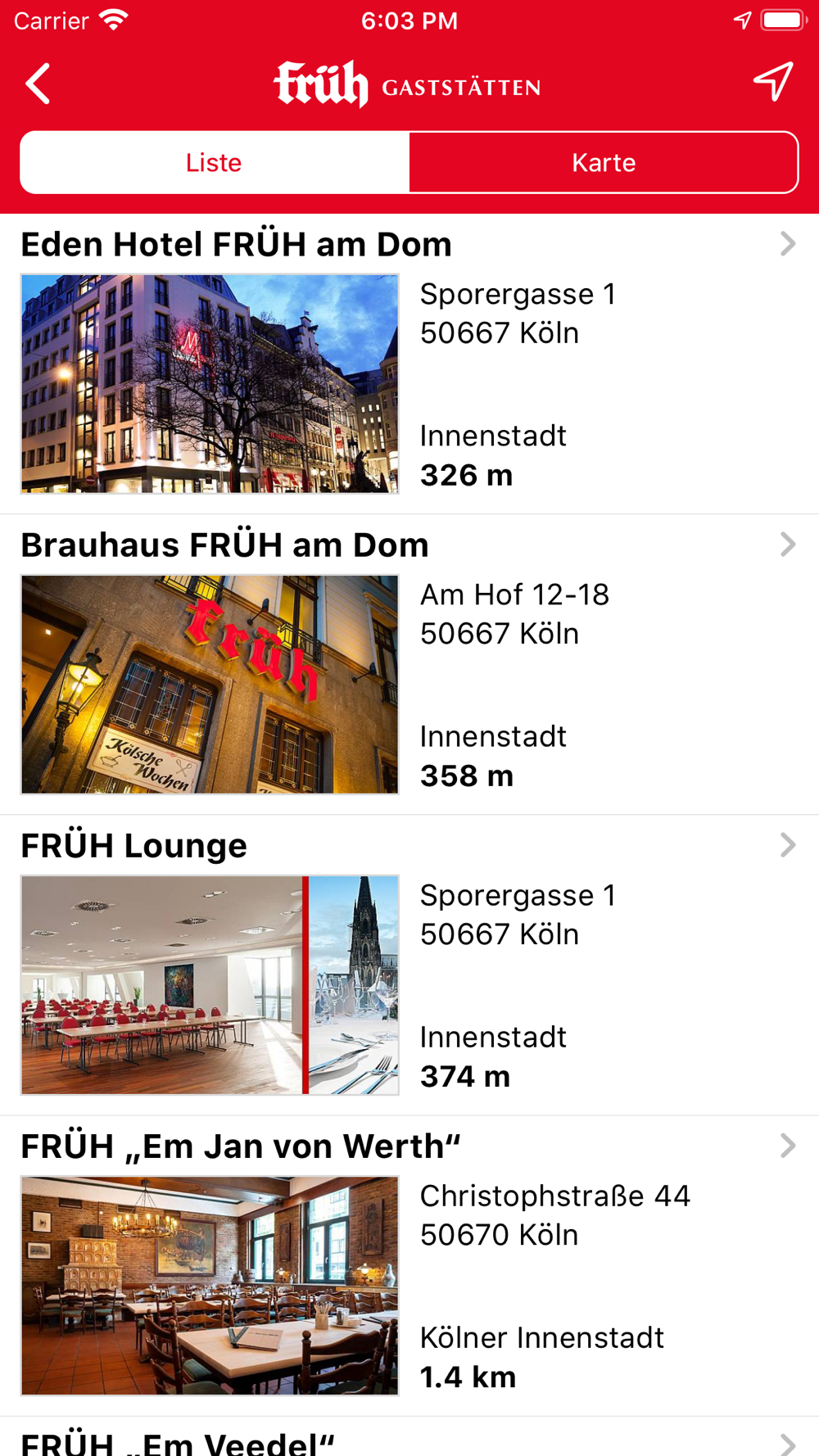
Task: Switch to the Karte map view
Action: coord(604,162)
